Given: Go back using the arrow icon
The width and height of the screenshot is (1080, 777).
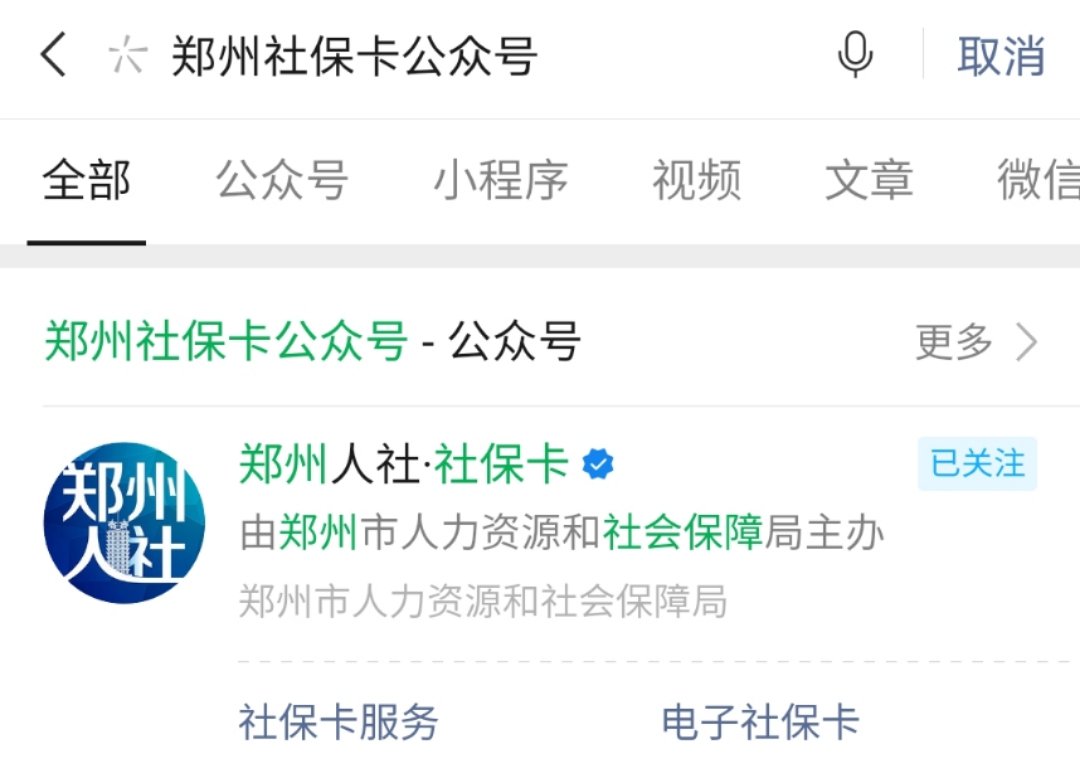Looking at the screenshot, I should (54, 55).
